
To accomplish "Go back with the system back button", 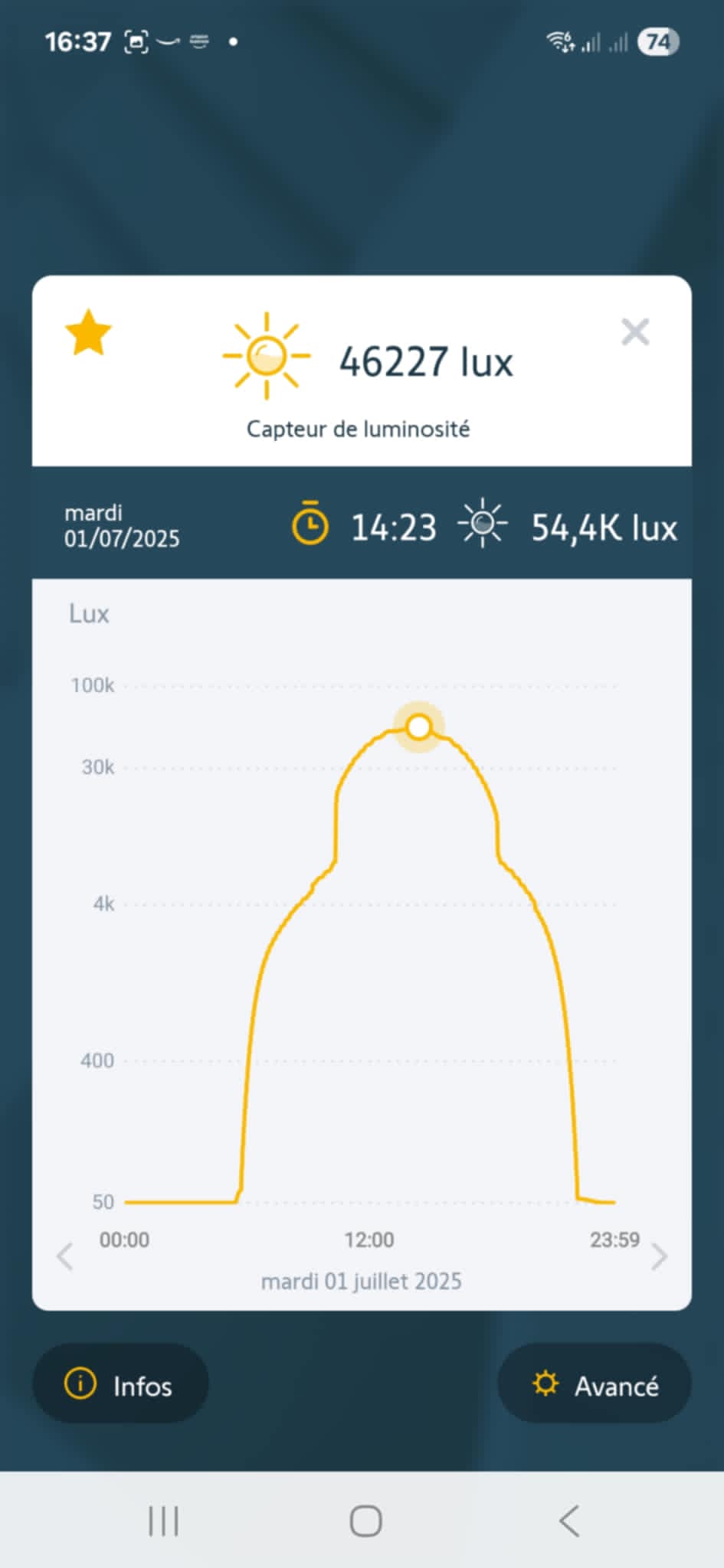I will [568, 1521].
